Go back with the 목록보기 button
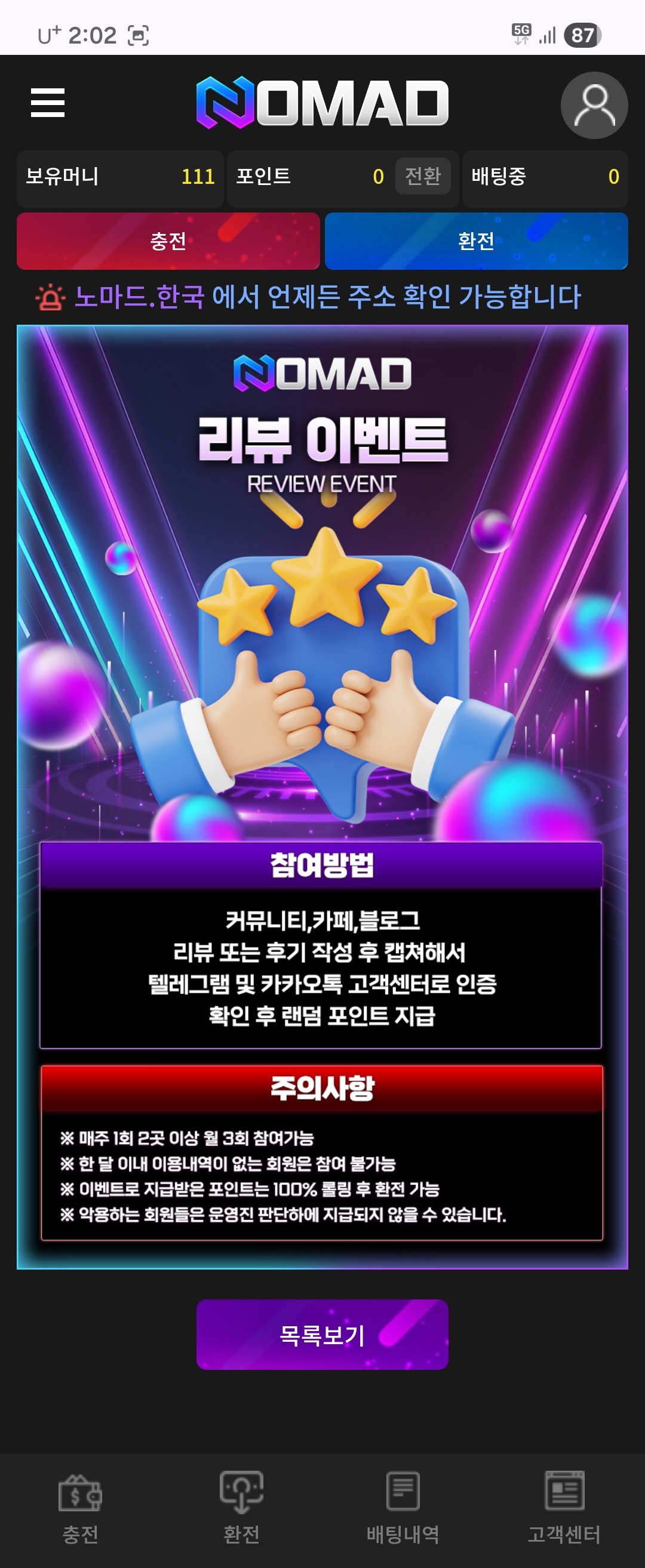The height and width of the screenshot is (1568, 645). (322, 1335)
